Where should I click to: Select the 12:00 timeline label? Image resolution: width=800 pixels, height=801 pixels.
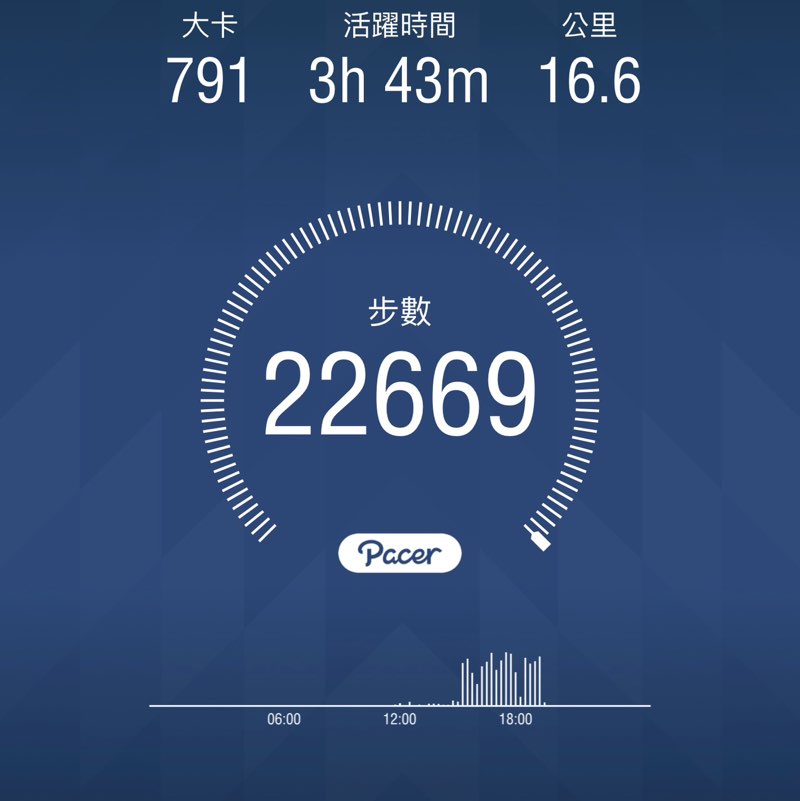click(399, 718)
